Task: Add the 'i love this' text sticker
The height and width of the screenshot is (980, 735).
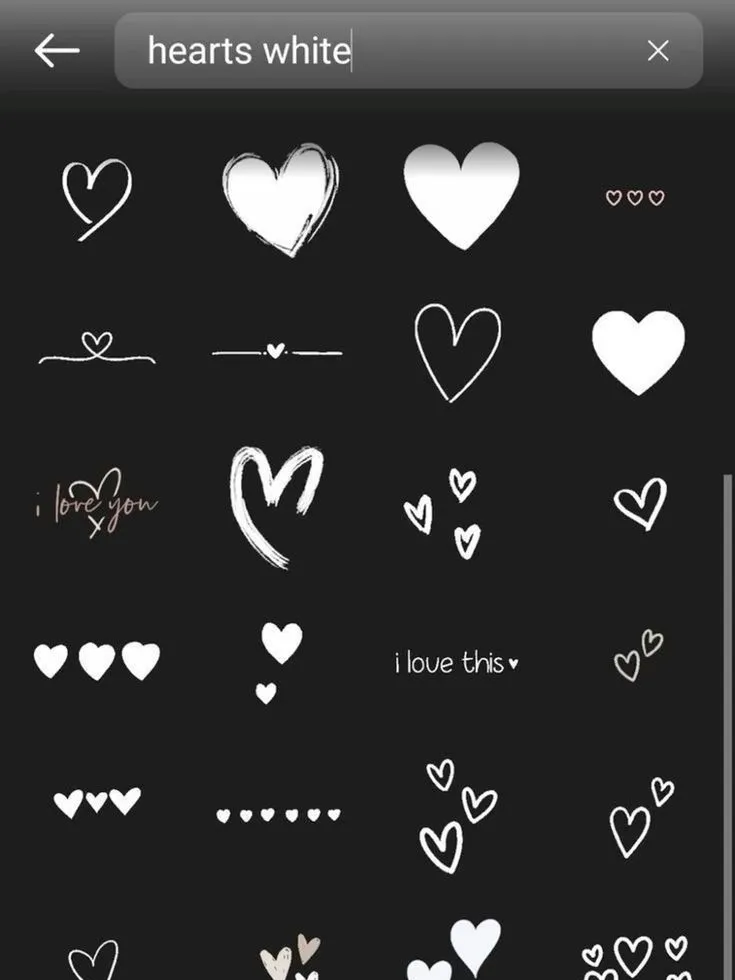Action: click(x=457, y=663)
